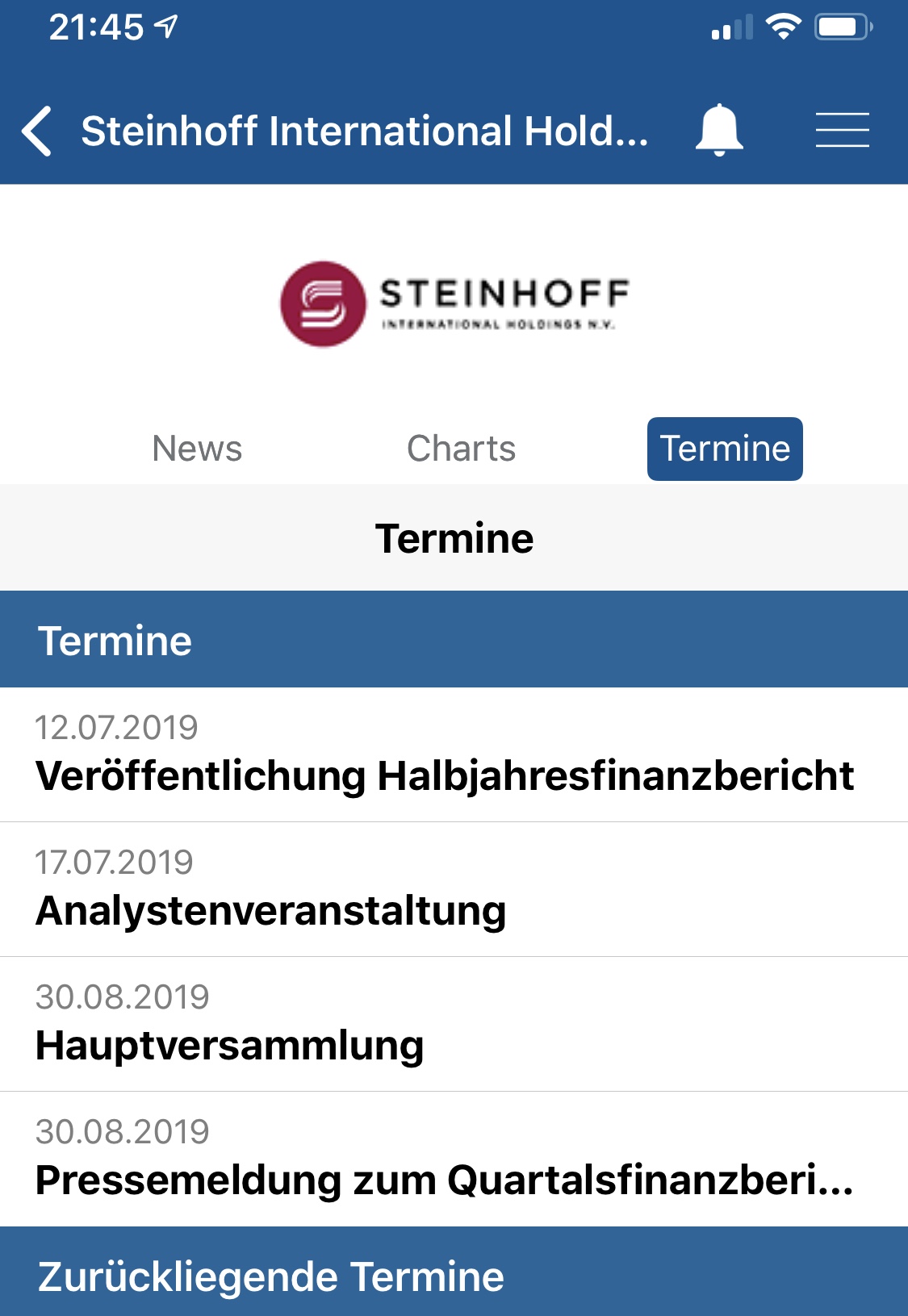The width and height of the screenshot is (908, 1316).
Task: Switch to the Charts tab
Action: (462, 449)
